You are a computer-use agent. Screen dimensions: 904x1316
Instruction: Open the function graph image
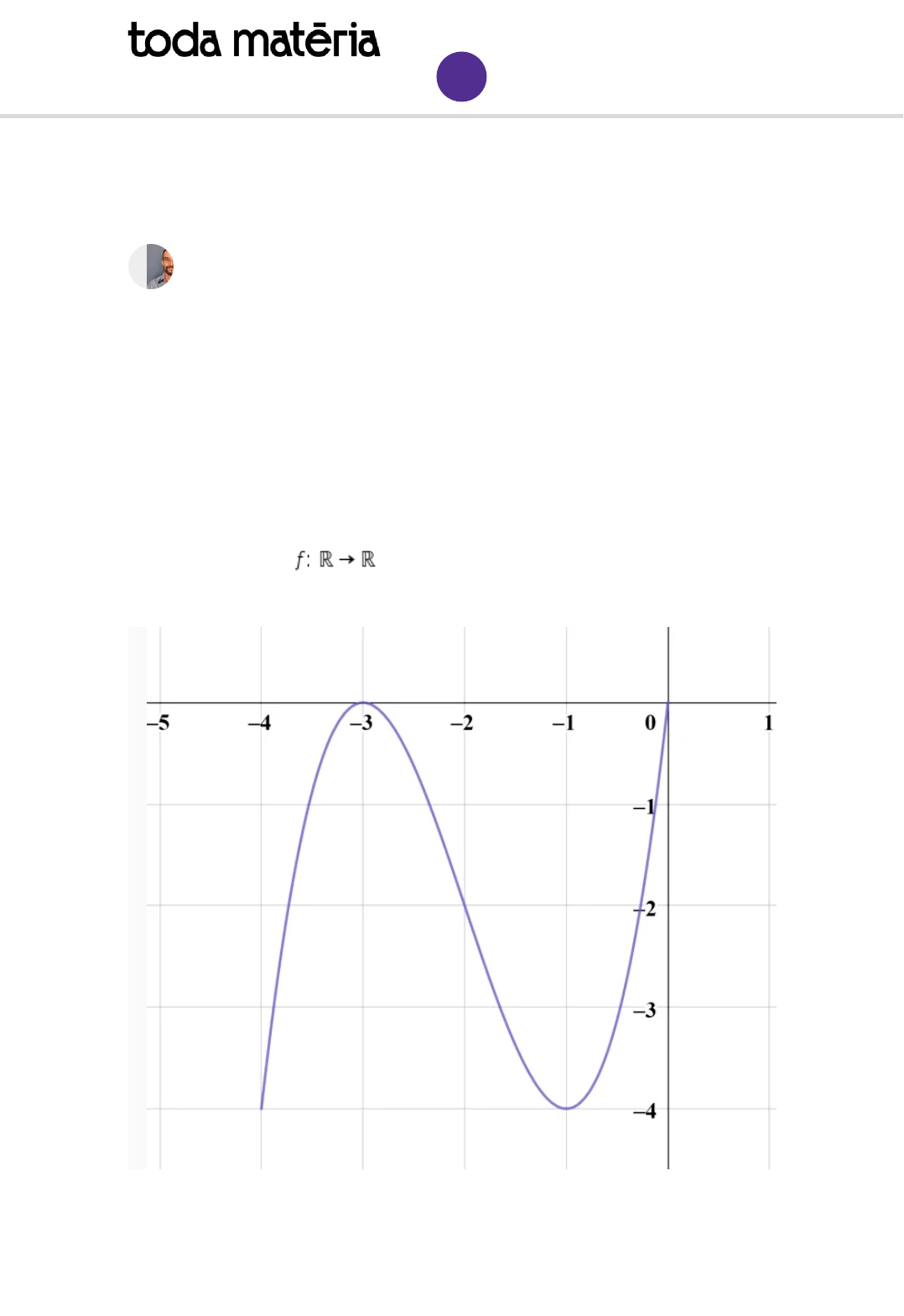[453, 897]
